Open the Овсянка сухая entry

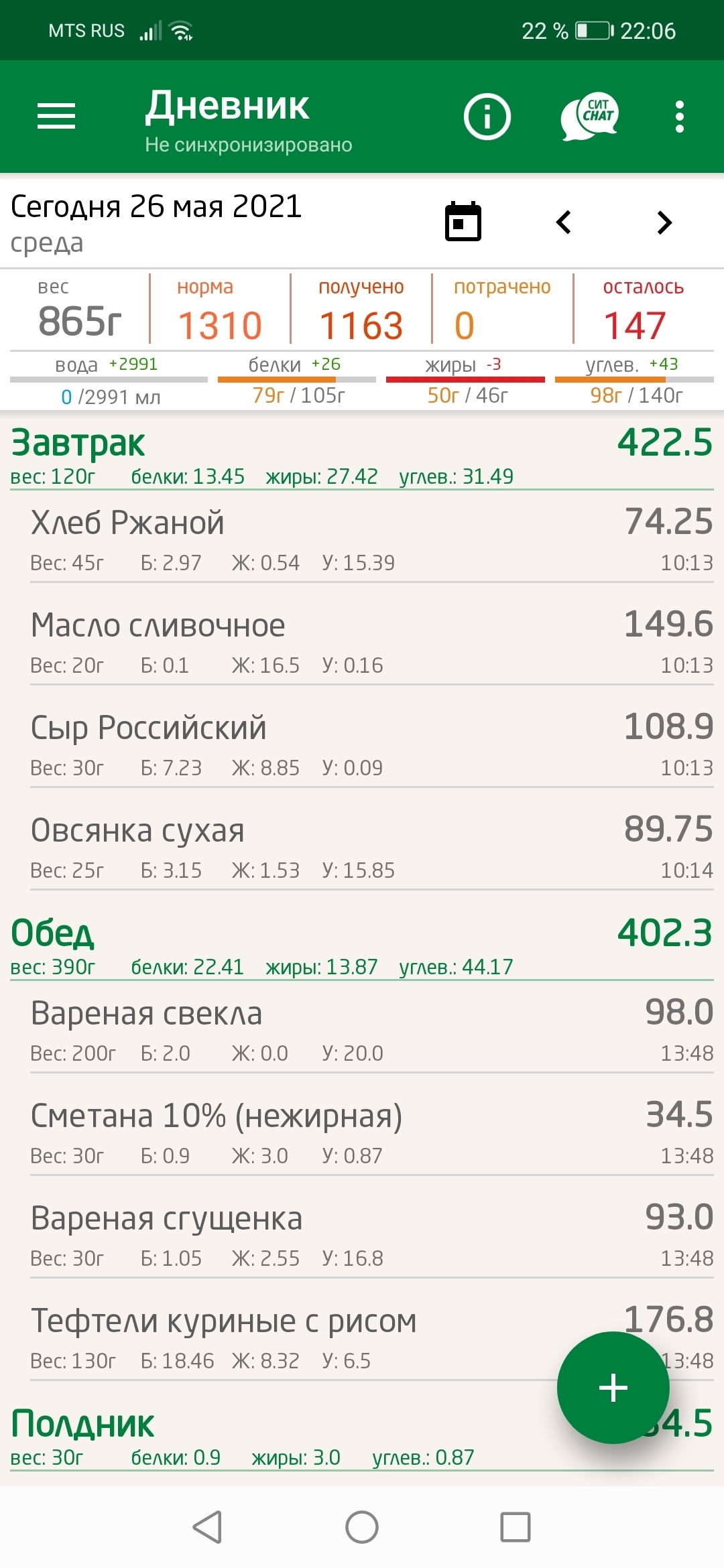click(x=362, y=847)
